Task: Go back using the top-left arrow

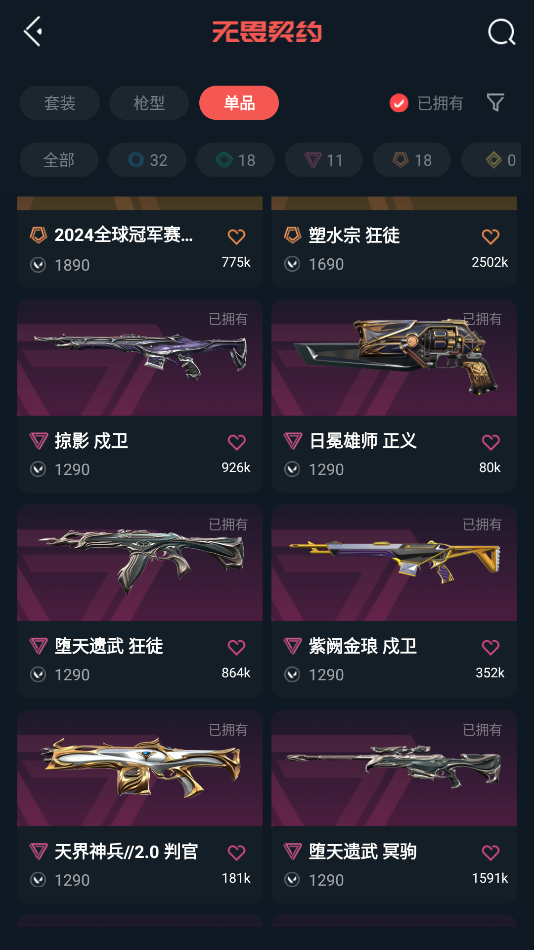Action: 33,32
